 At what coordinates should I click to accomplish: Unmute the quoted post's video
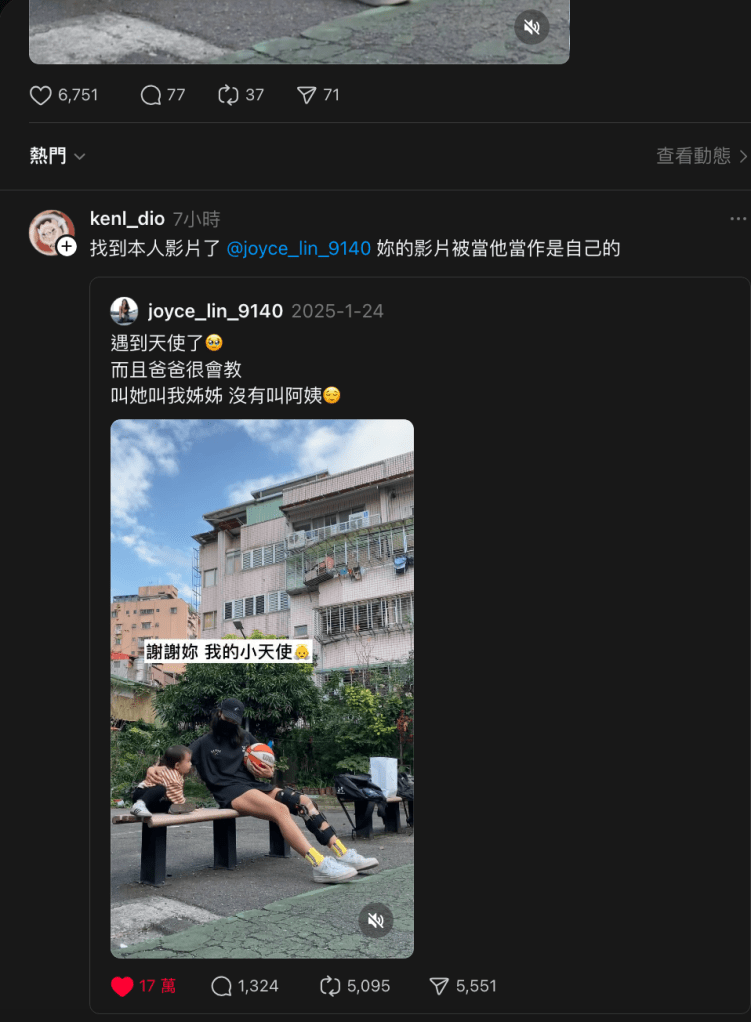click(x=376, y=920)
